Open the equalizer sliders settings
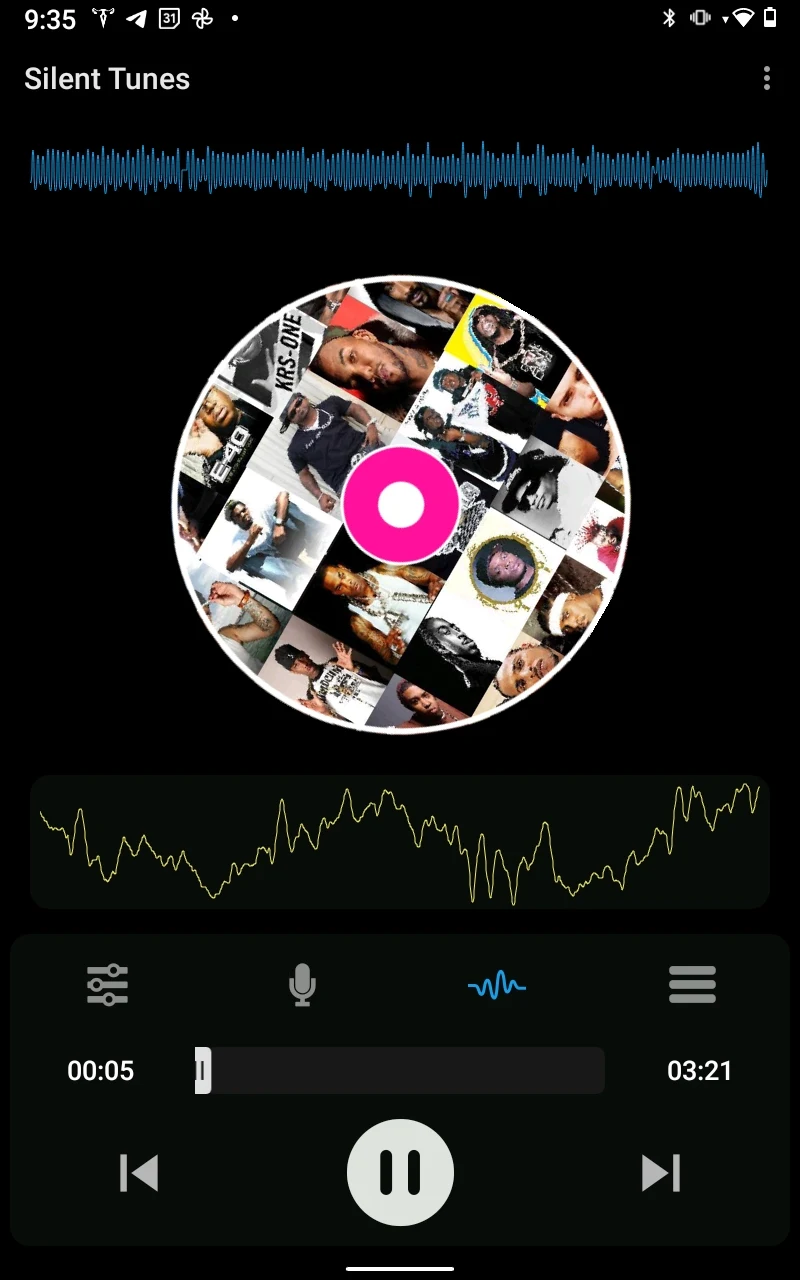The height and width of the screenshot is (1280, 800). [x=107, y=985]
